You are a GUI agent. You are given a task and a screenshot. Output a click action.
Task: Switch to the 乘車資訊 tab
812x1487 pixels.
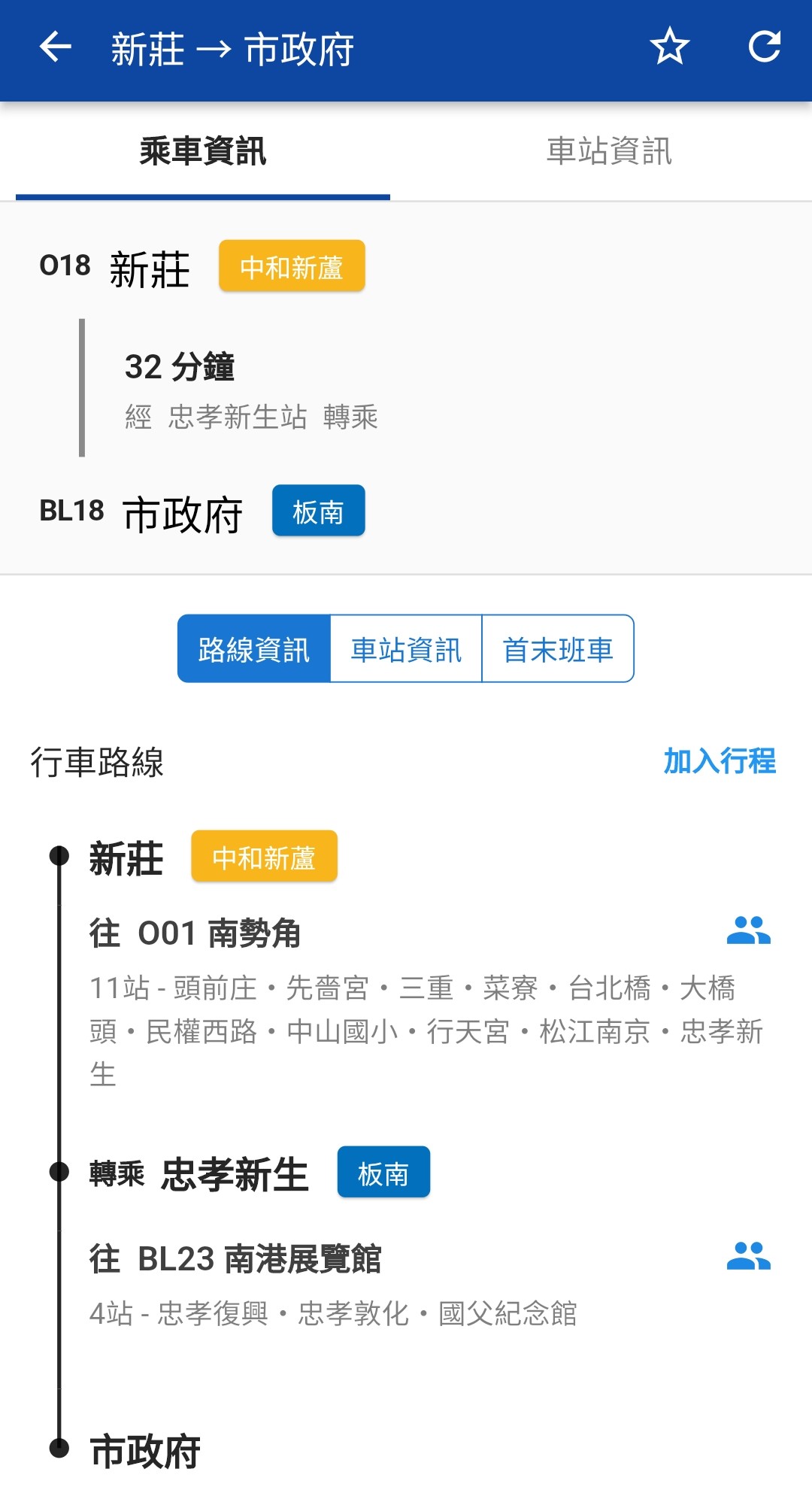click(x=203, y=151)
